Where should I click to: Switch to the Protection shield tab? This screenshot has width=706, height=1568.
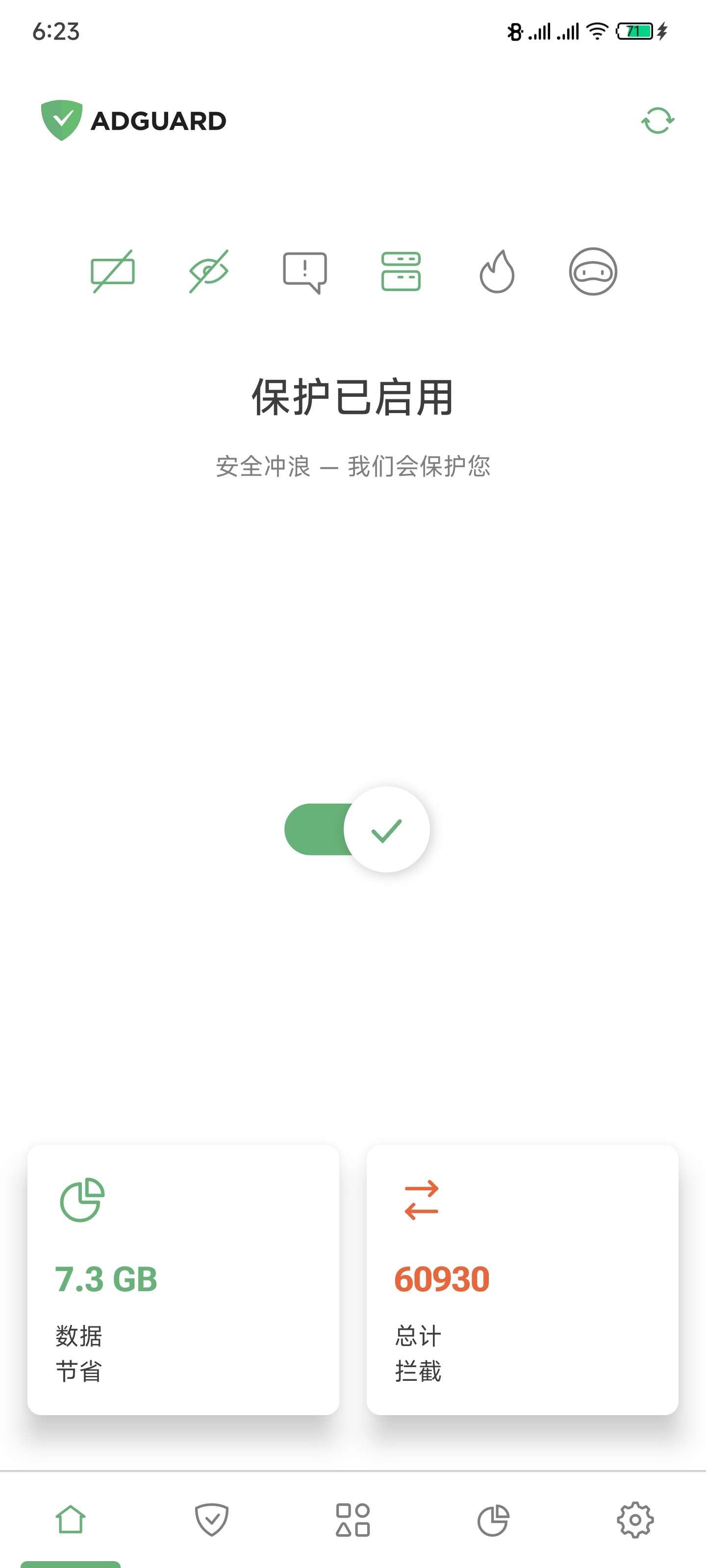click(x=211, y=1520)
